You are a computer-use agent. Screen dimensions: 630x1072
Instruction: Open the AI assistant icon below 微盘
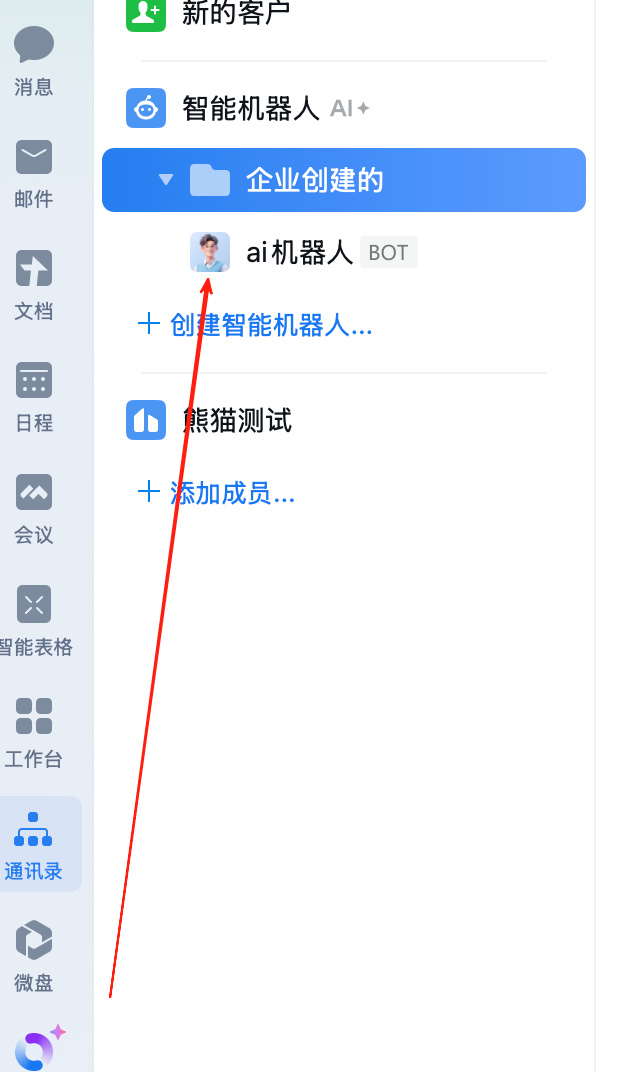pyautogui.click(x=36, y=1048)
